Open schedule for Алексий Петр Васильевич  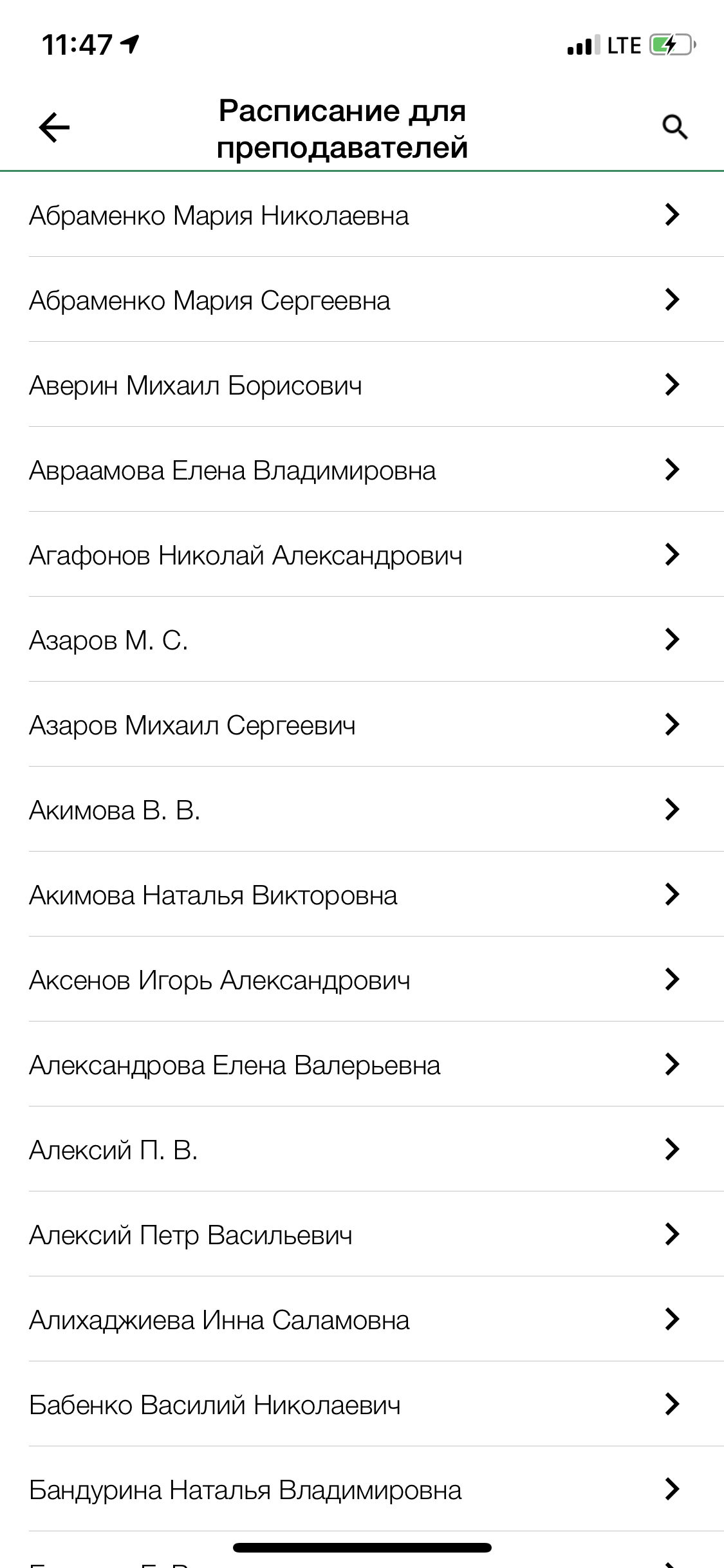coord(190,1235)
